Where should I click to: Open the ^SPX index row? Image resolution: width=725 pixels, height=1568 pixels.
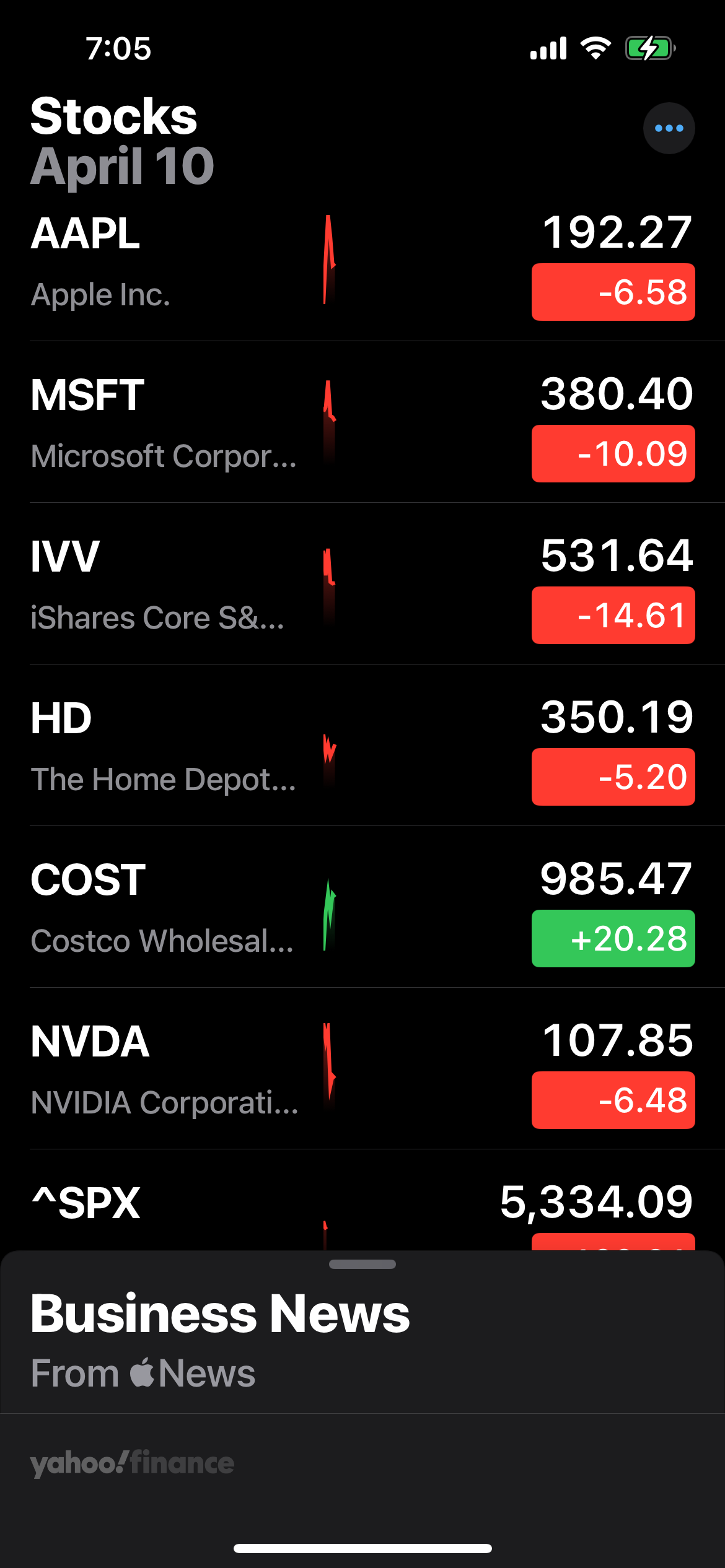coord(362,1200)
